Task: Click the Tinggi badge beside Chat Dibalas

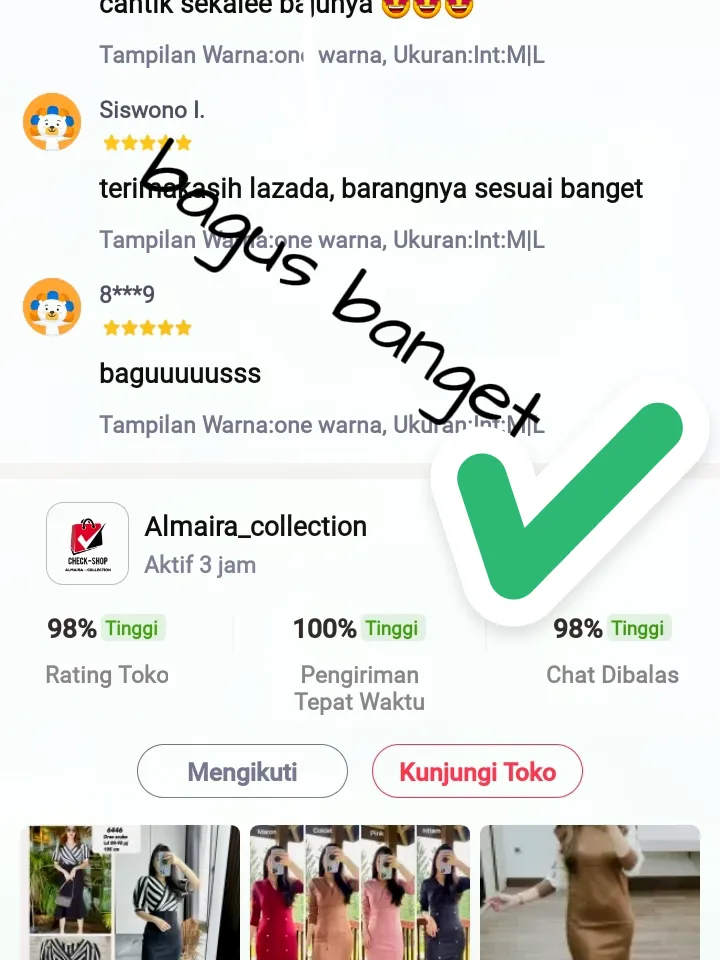Action: pos(638,628)
